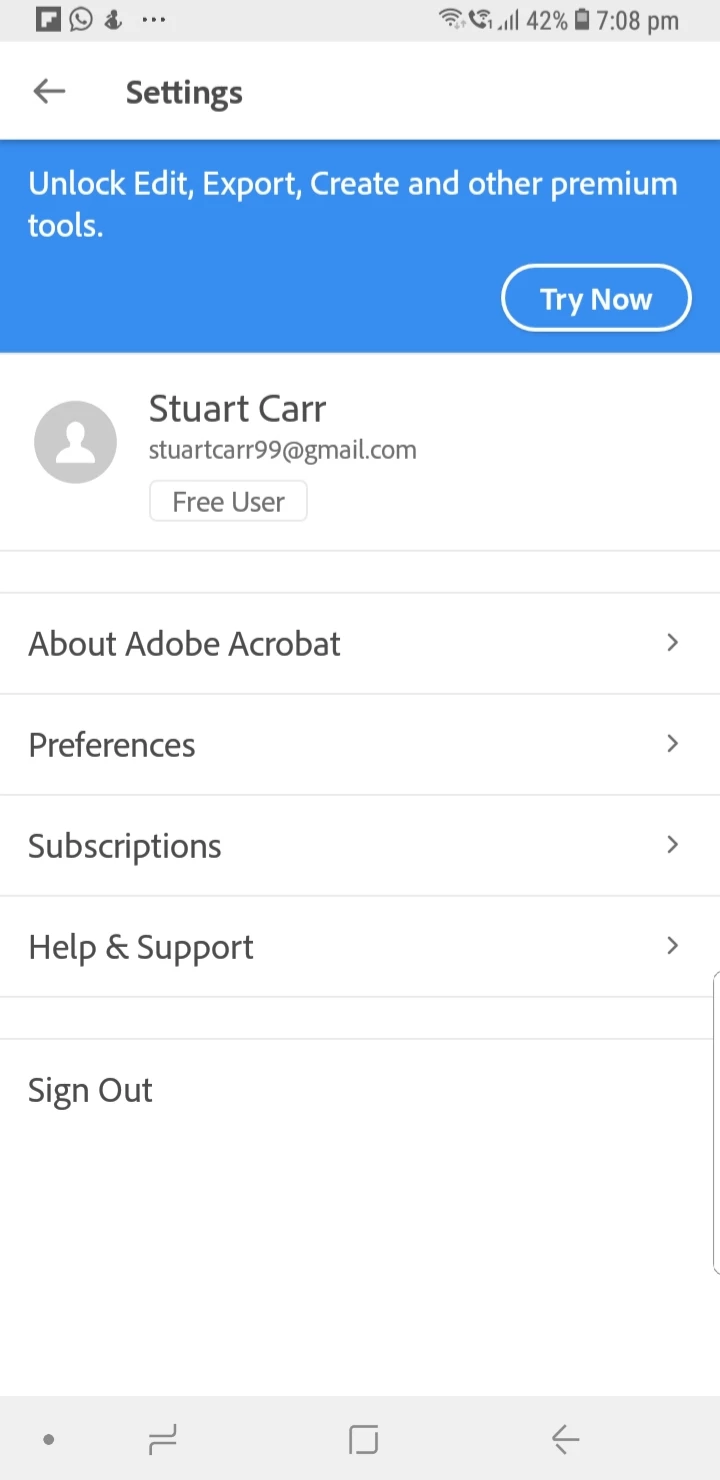Tap the Try Now premium button

click(596, 299)
